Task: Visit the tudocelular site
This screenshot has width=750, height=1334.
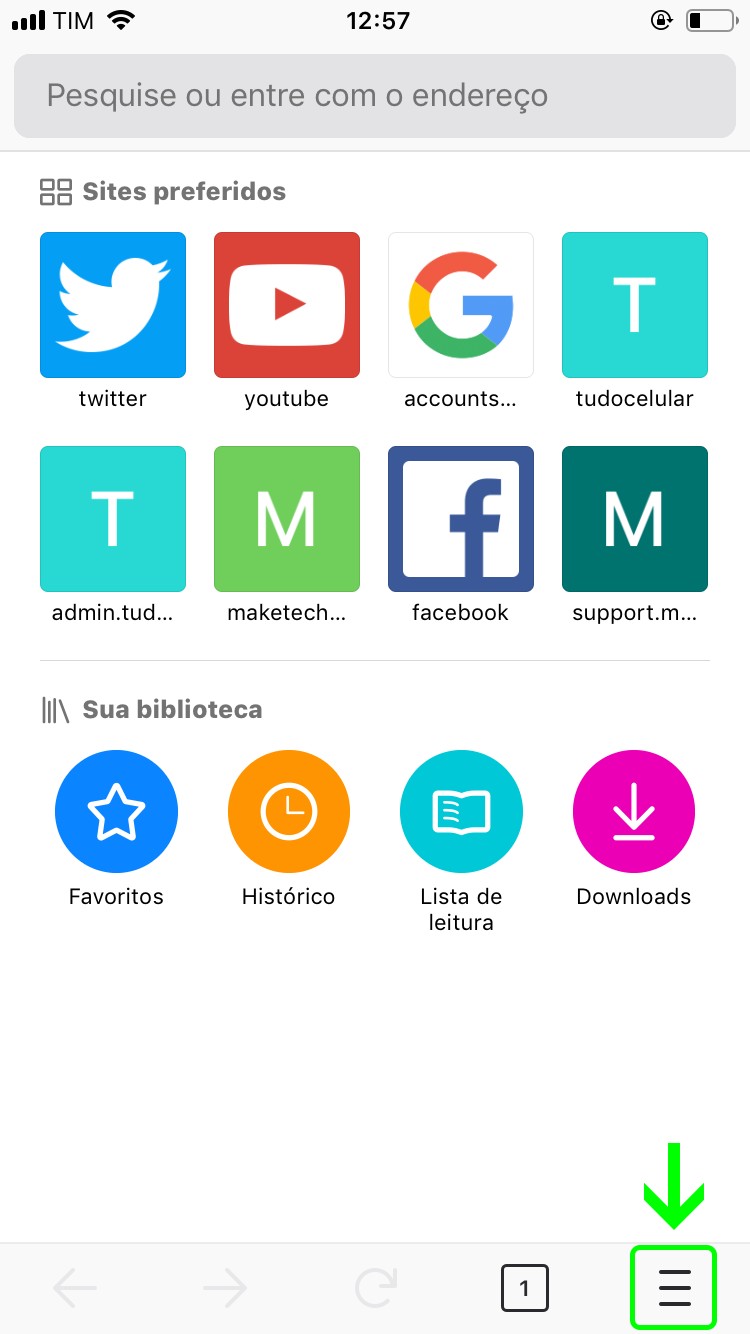Action: [635, 305]
